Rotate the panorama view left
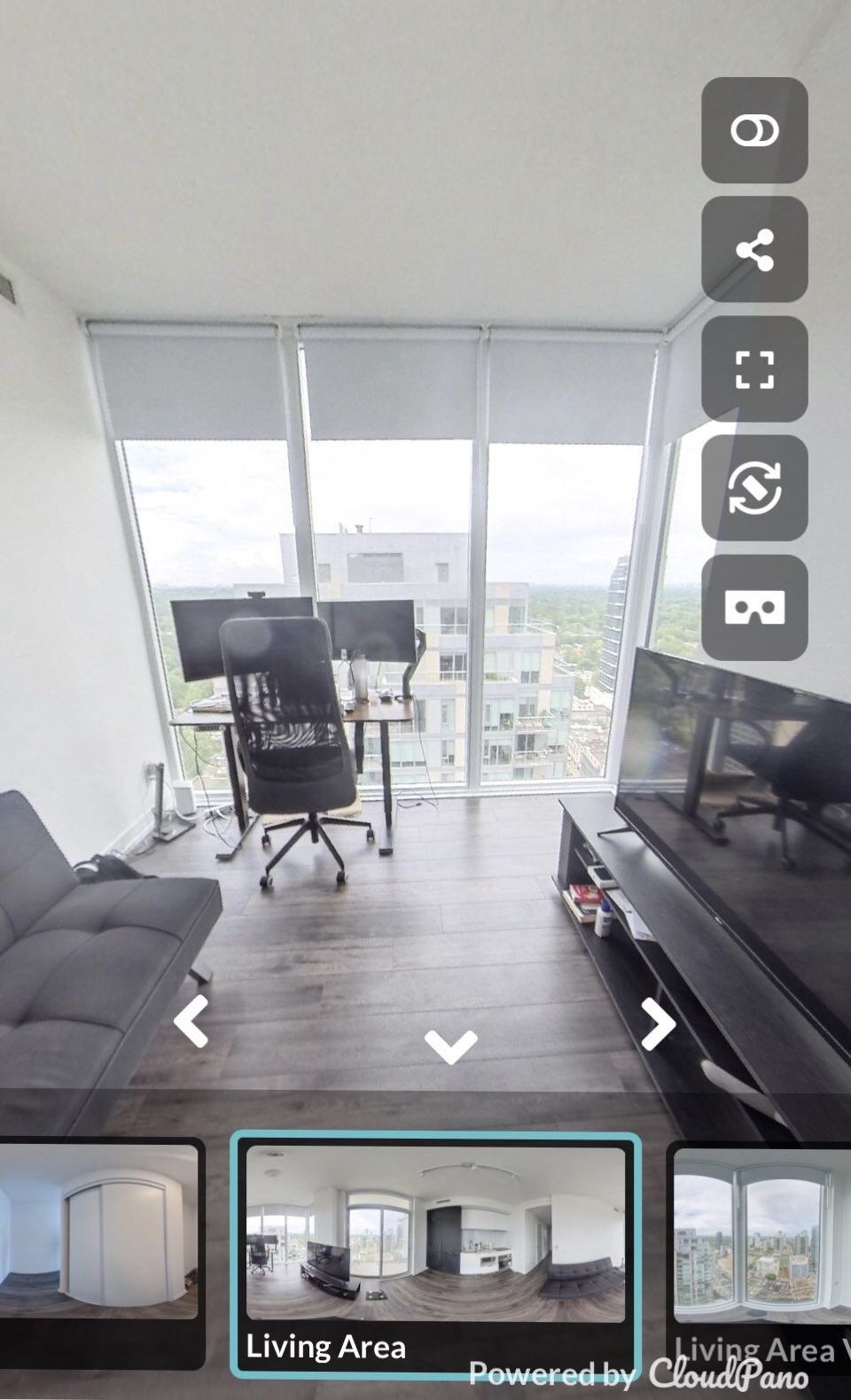 tap(191, 1021)
